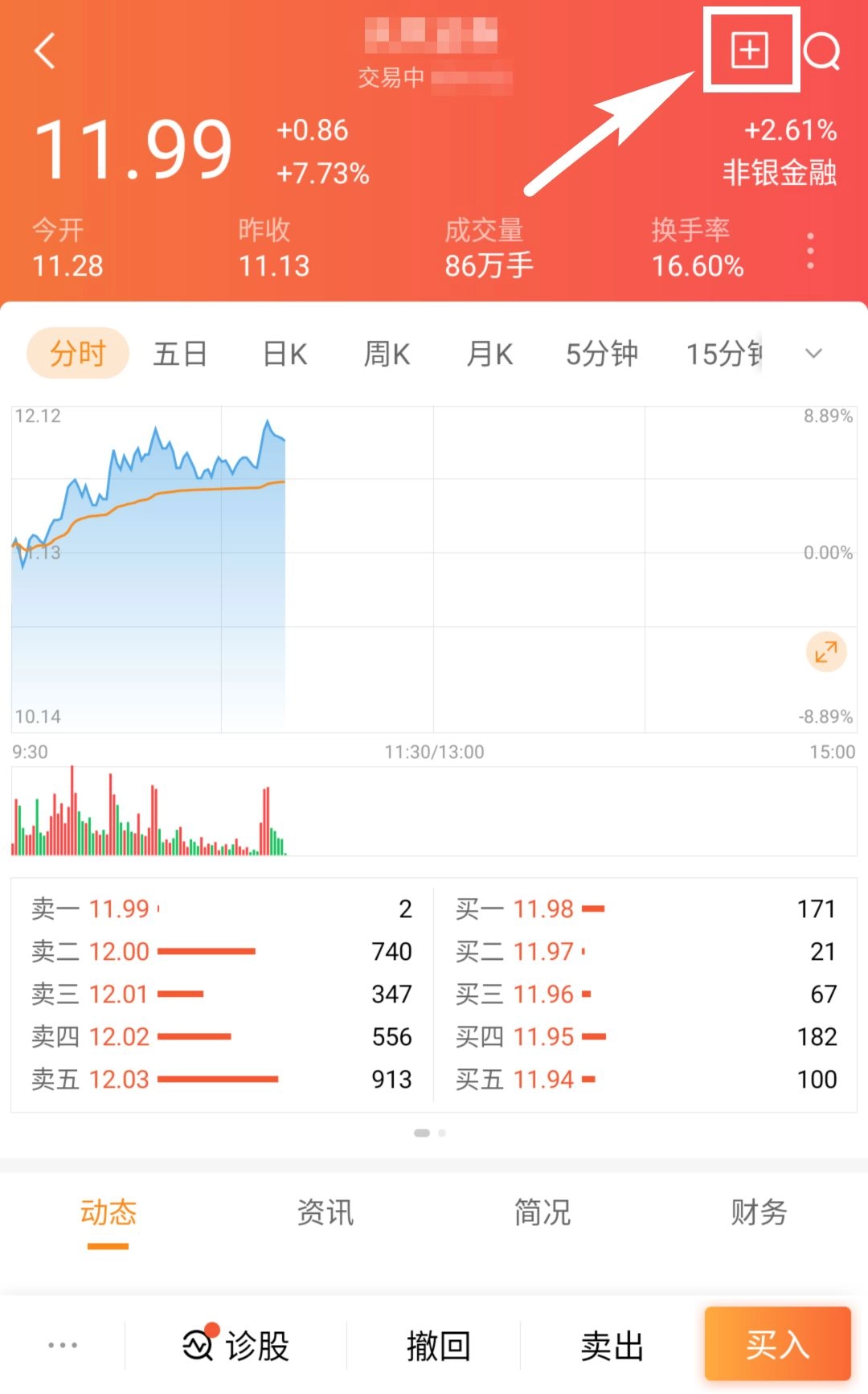The height and width of the screenshot is (1394, 868).
Task: Select the 5分钟 chart period
Action: point(602,354)
